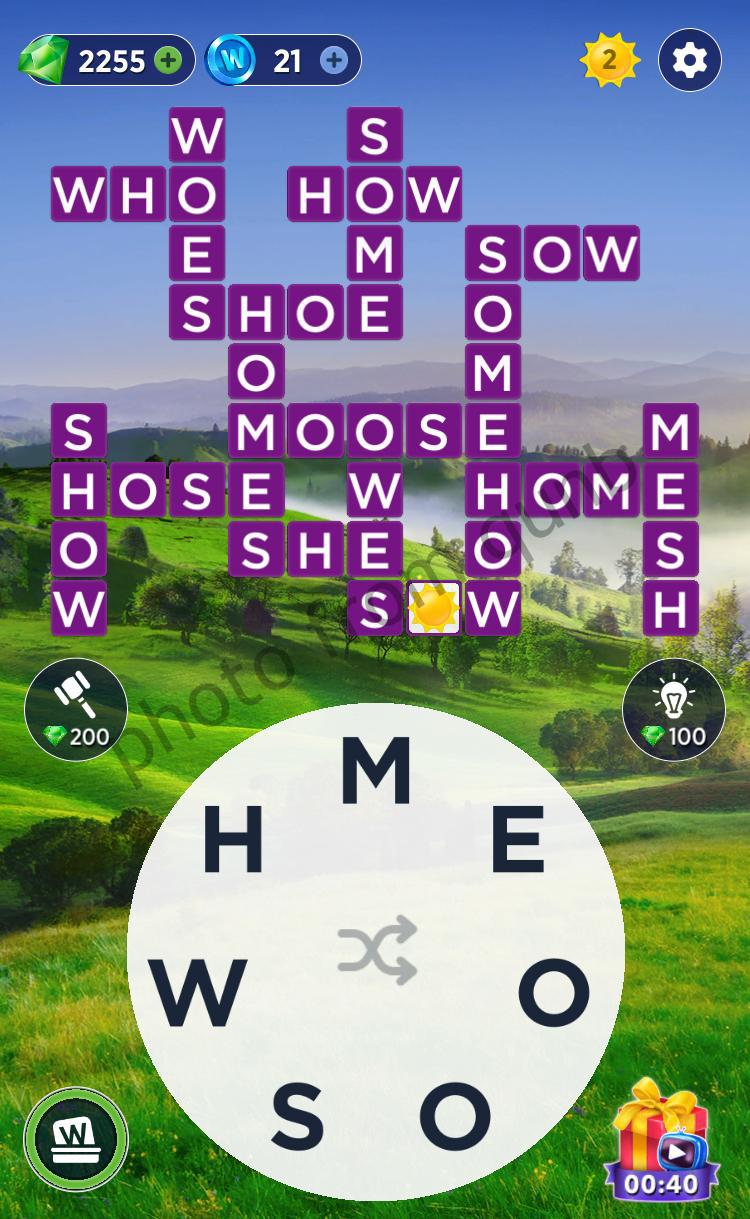Select letter W in the wheel
The image size is (750, 1219).
point(199,993)
